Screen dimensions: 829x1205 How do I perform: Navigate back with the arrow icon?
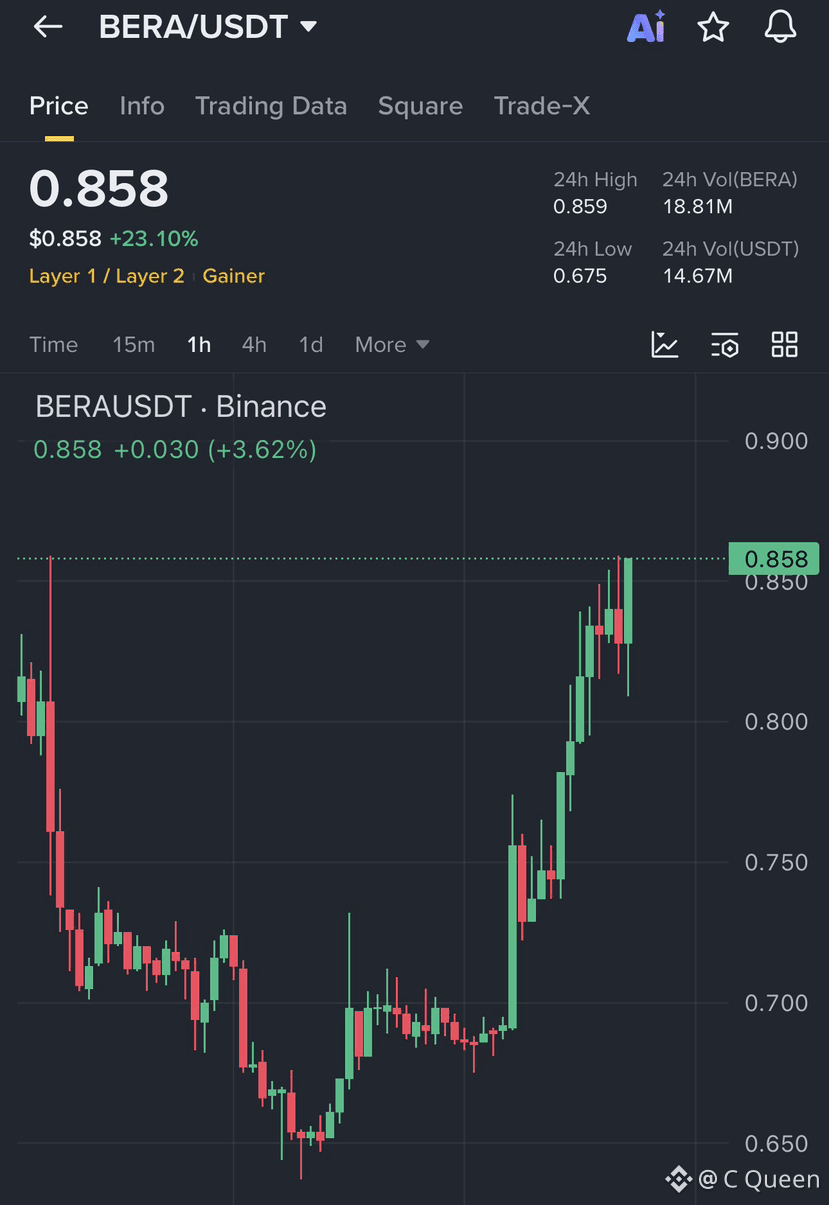click(x=47, y=27)
